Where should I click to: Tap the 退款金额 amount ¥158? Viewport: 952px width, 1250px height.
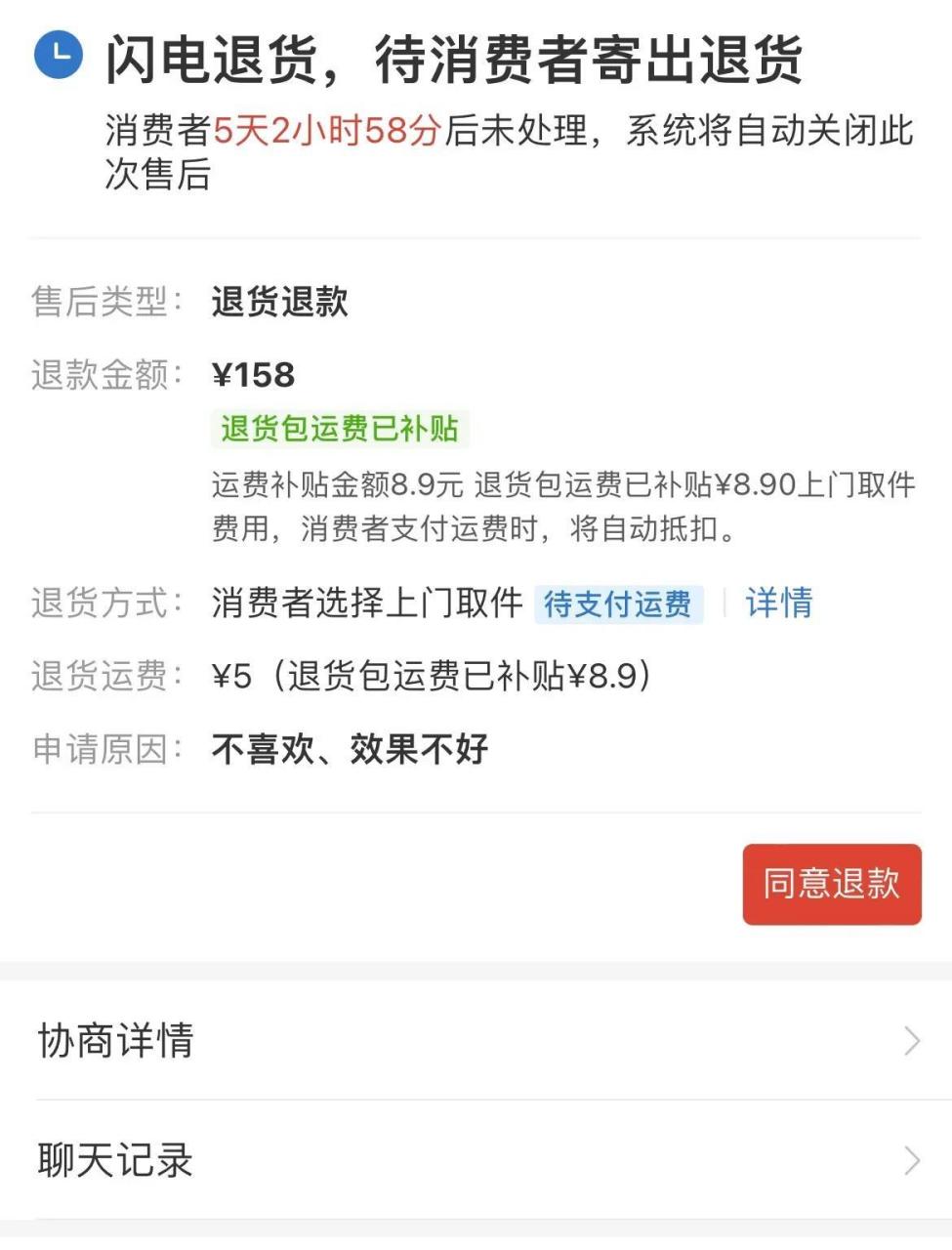(x=251, y=374)
